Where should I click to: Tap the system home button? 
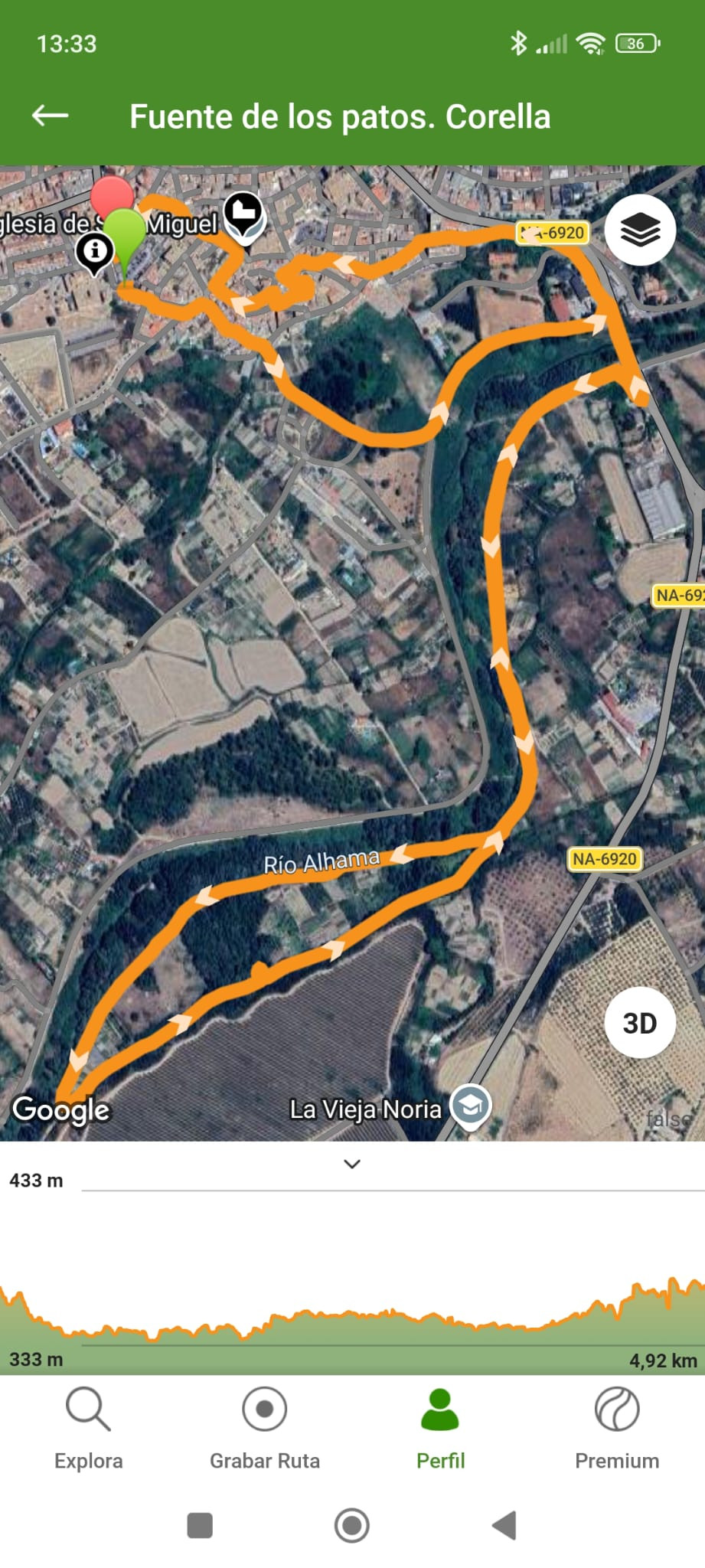pyautogui.click(x=352, y=1526)
